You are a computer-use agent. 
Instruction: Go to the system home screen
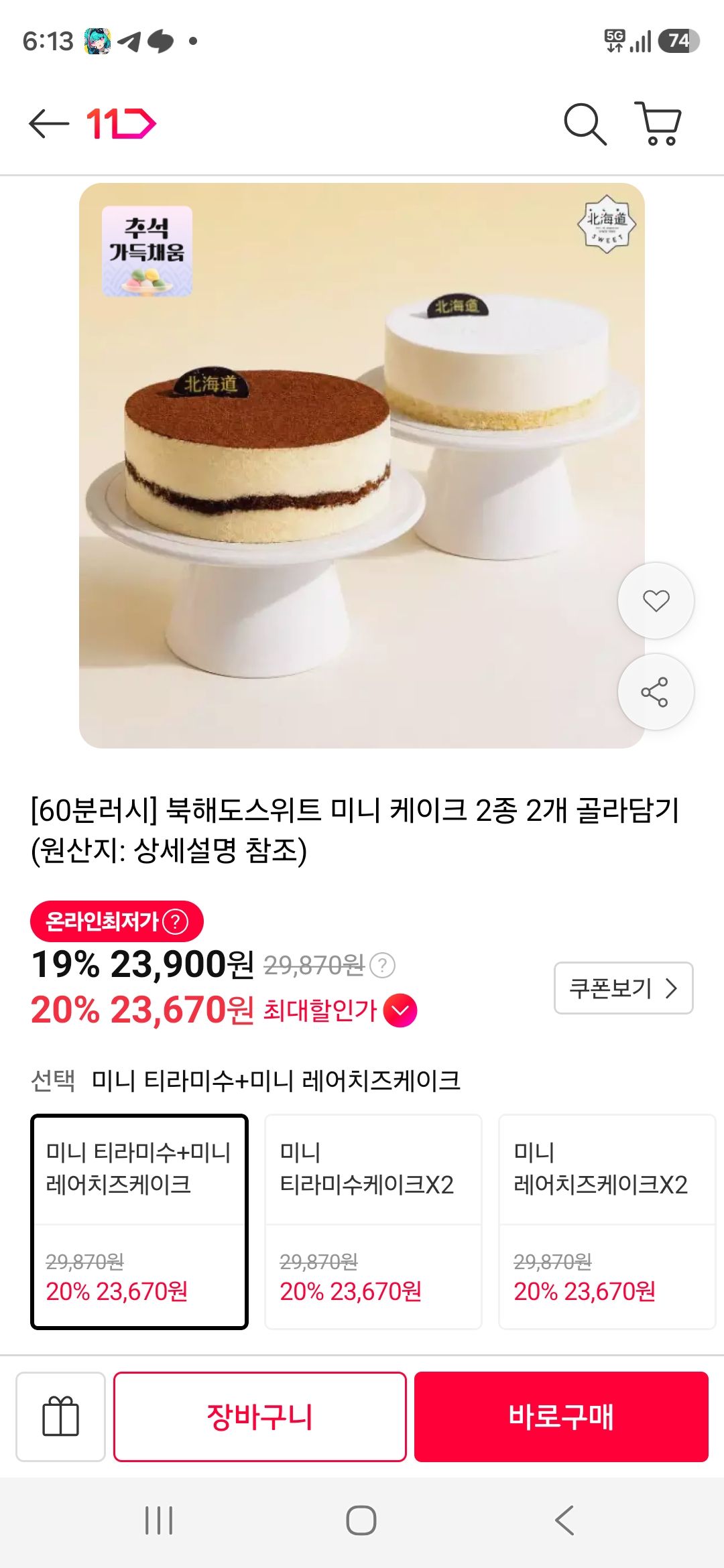pos(361,1520)
